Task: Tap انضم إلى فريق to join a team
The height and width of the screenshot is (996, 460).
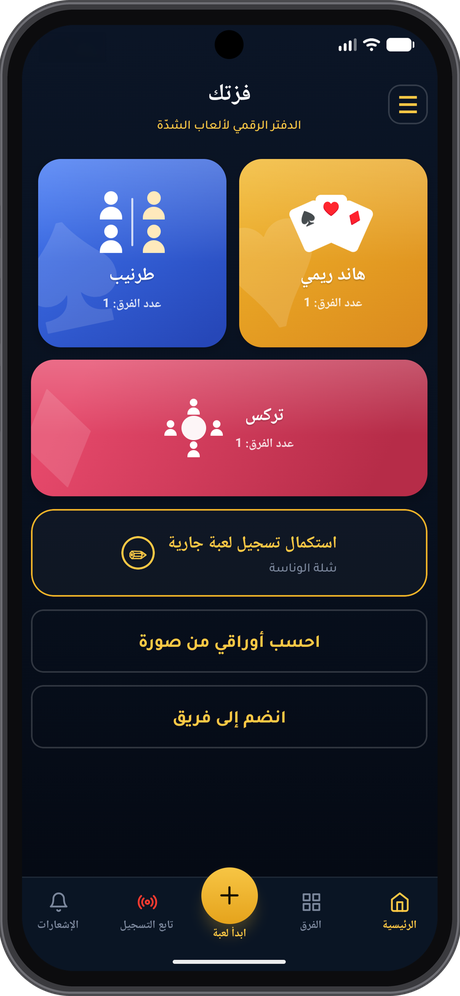Action: [x=229, y=717]
